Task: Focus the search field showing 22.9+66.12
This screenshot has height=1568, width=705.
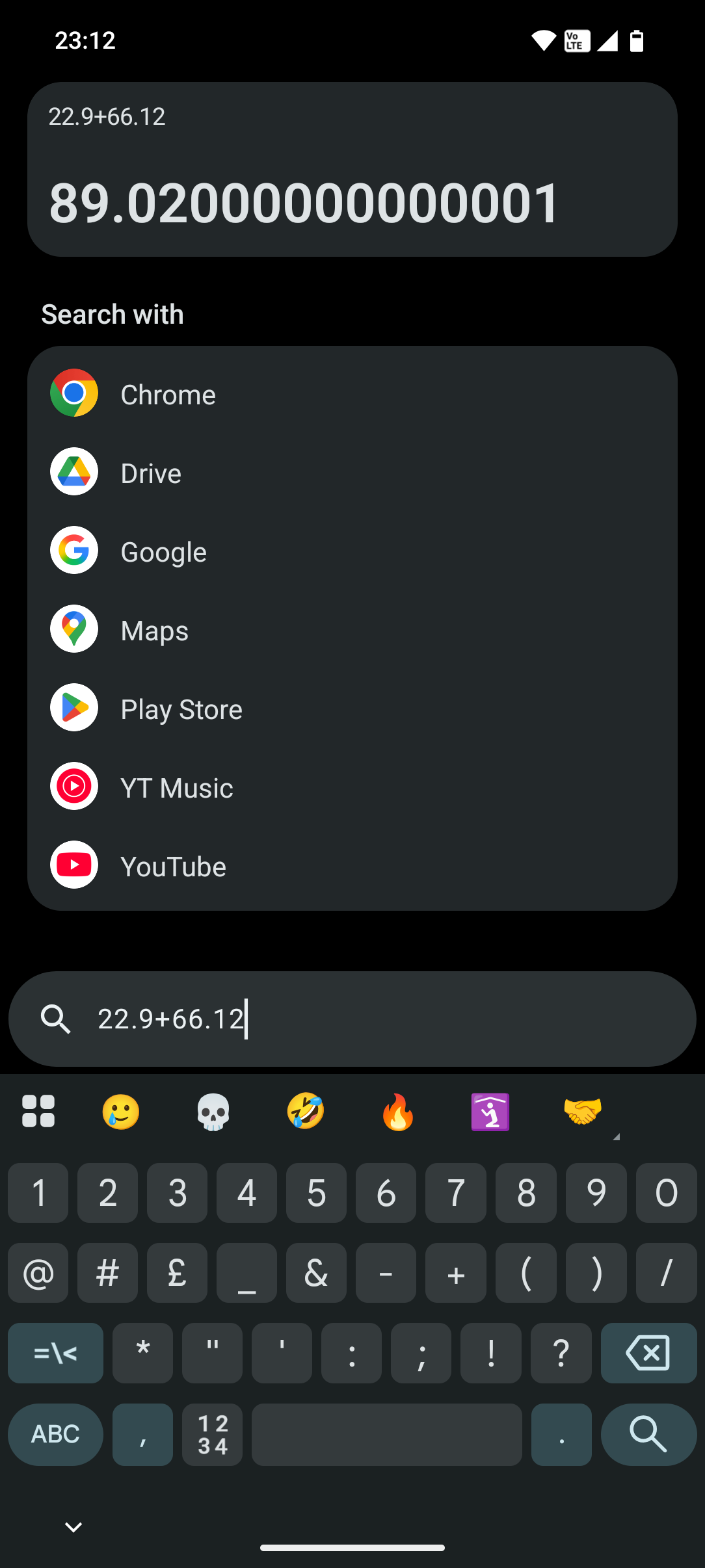Action: coord(390,1019)
